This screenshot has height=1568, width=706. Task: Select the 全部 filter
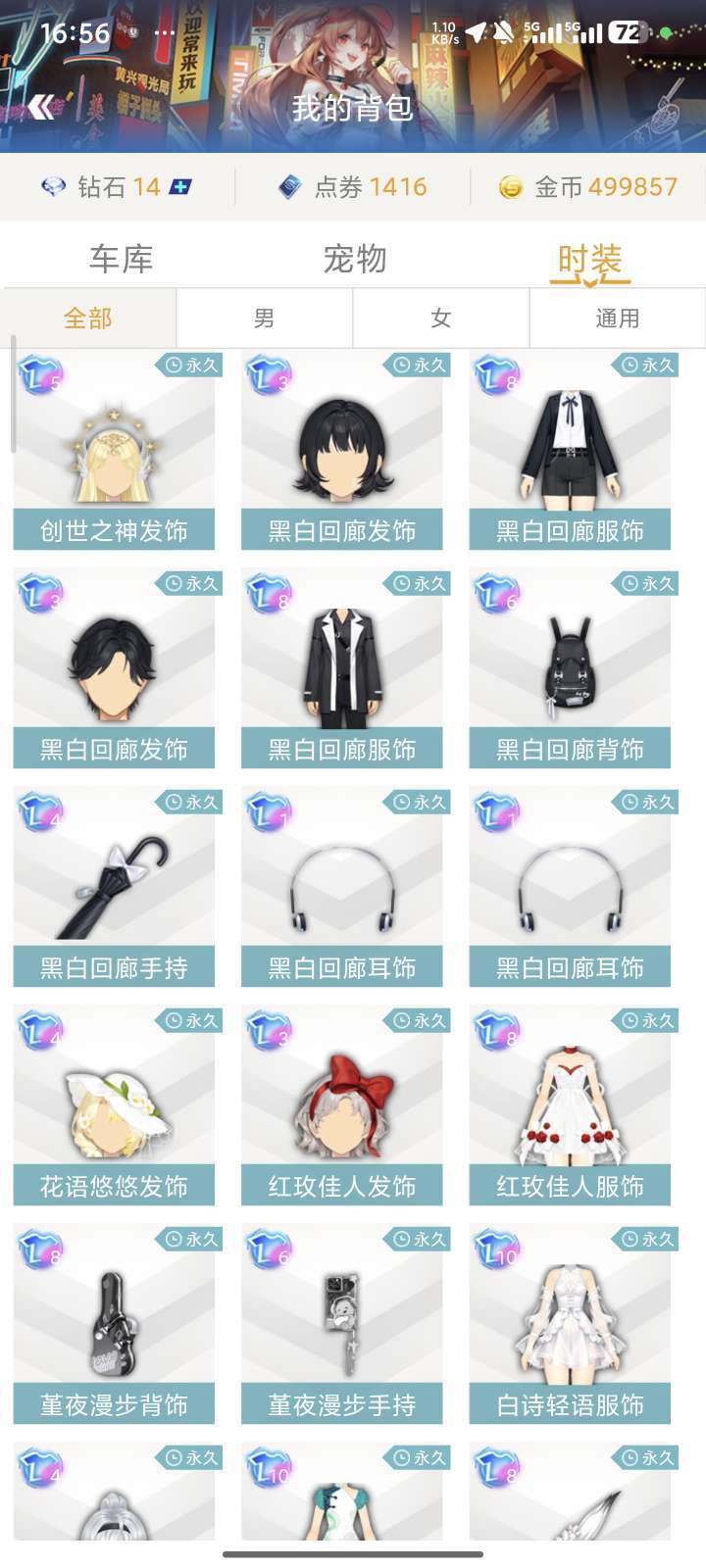(88, 318)
